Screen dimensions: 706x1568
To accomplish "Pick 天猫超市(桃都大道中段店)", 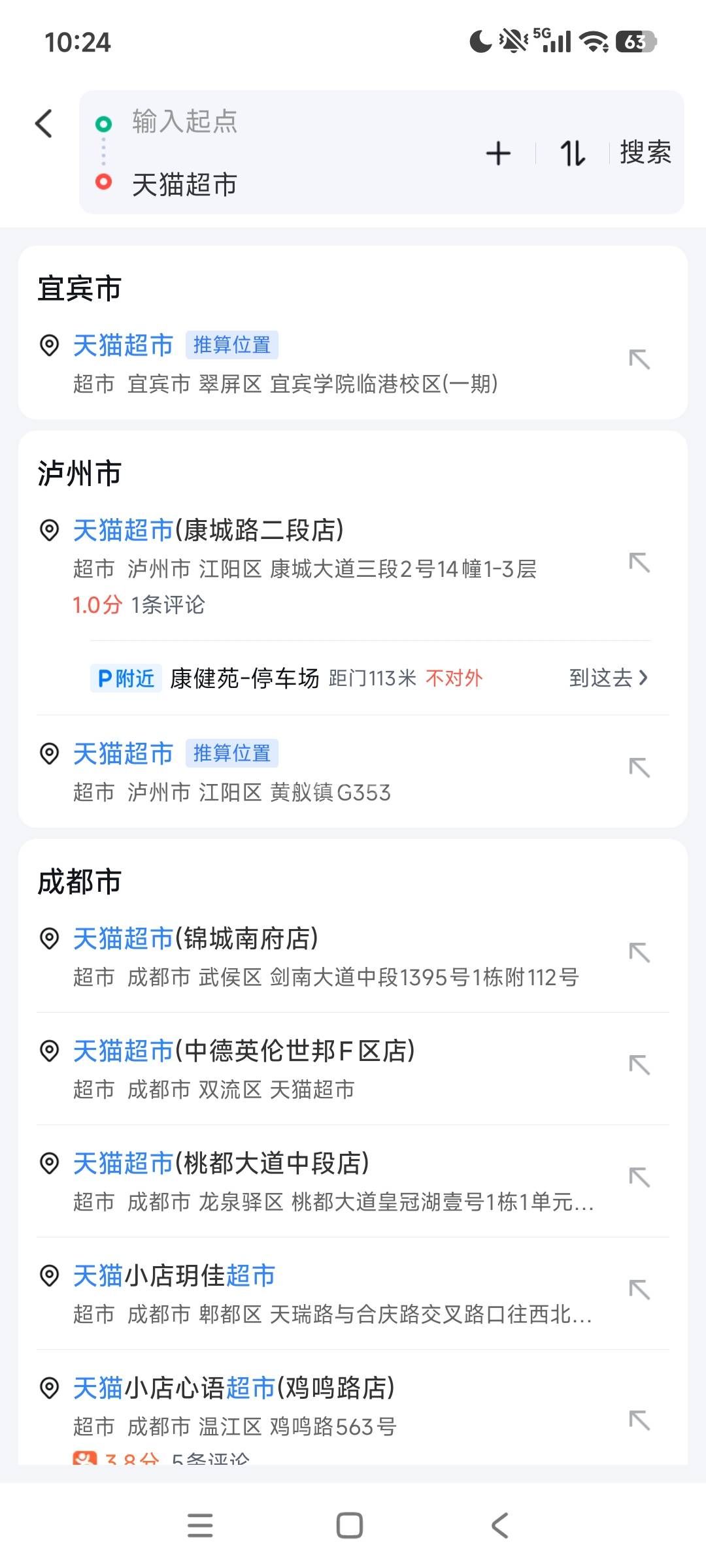I will [x=333, y=1182].
